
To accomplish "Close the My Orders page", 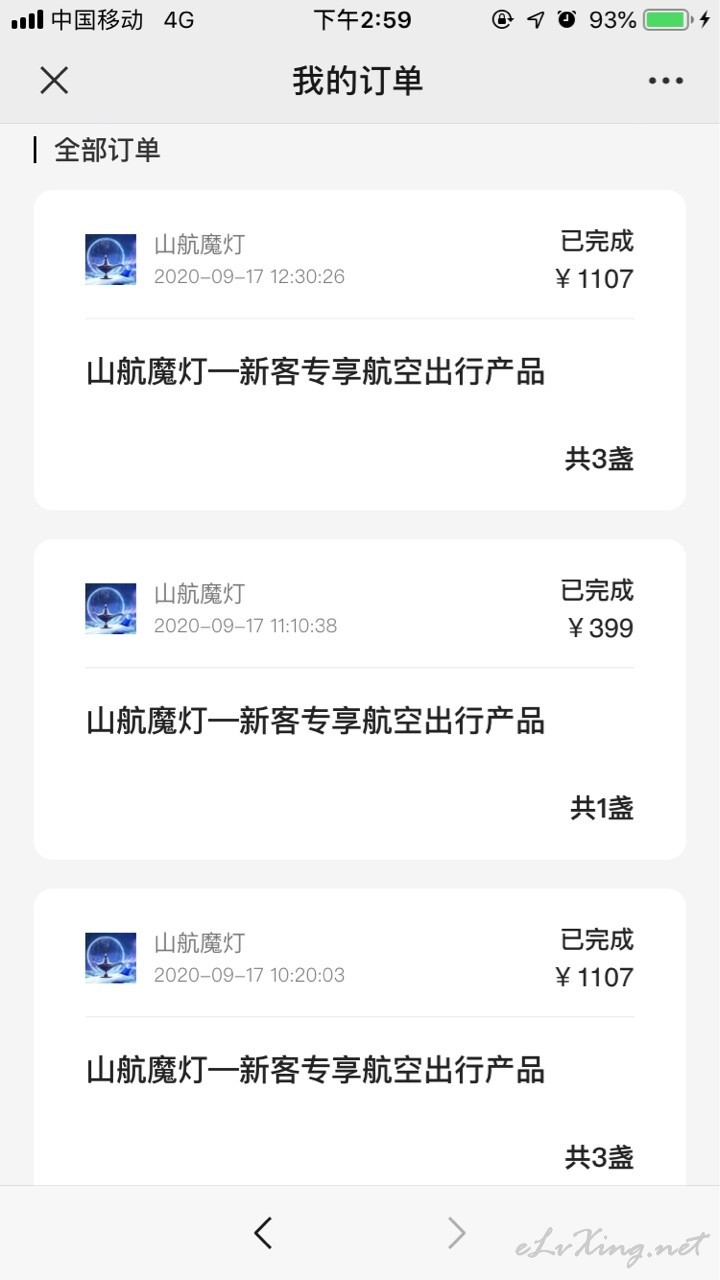I will 54,81.
